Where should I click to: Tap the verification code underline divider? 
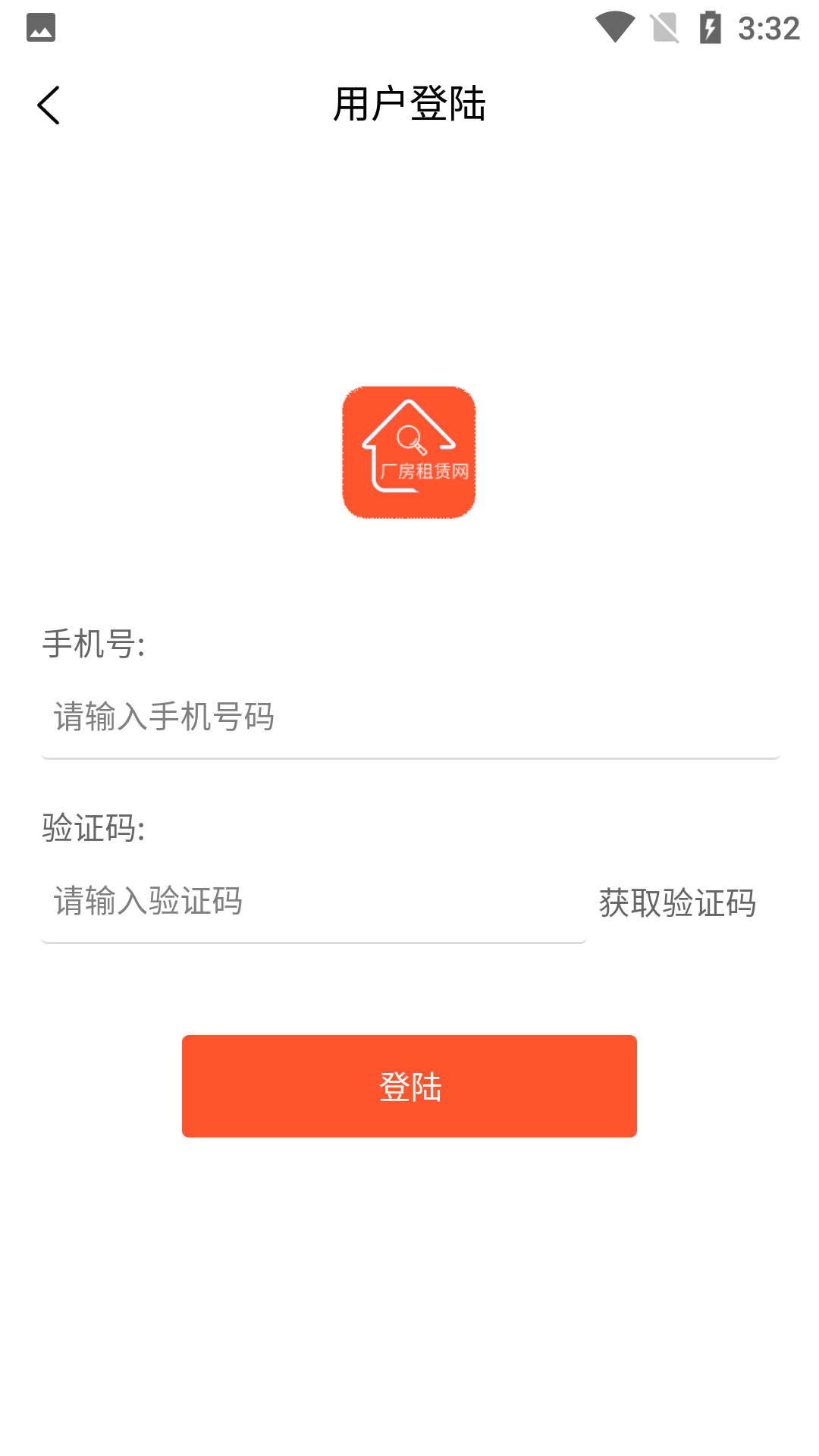(314, 943)
